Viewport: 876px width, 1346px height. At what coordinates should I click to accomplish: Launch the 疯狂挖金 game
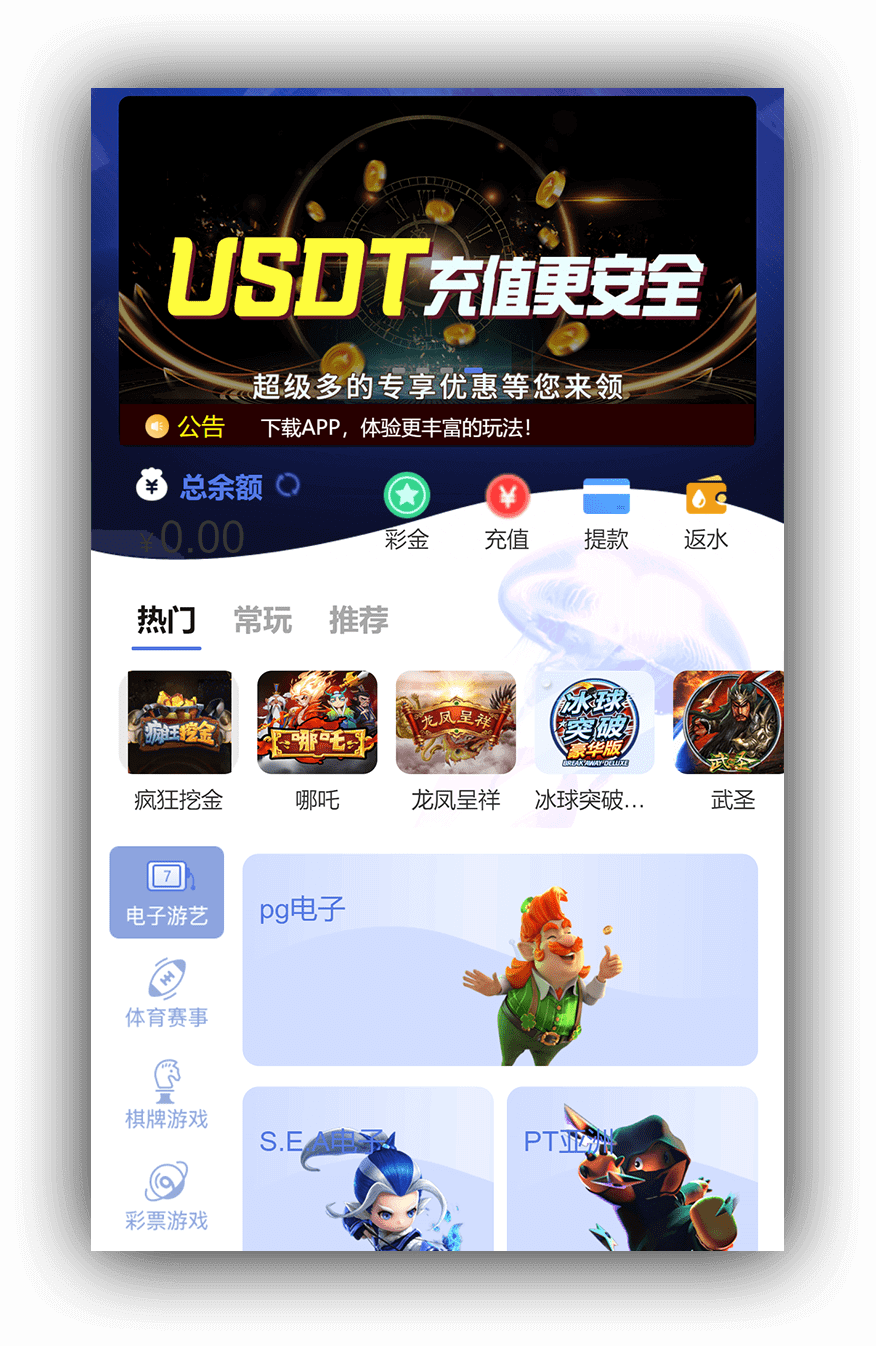[178, 723]
